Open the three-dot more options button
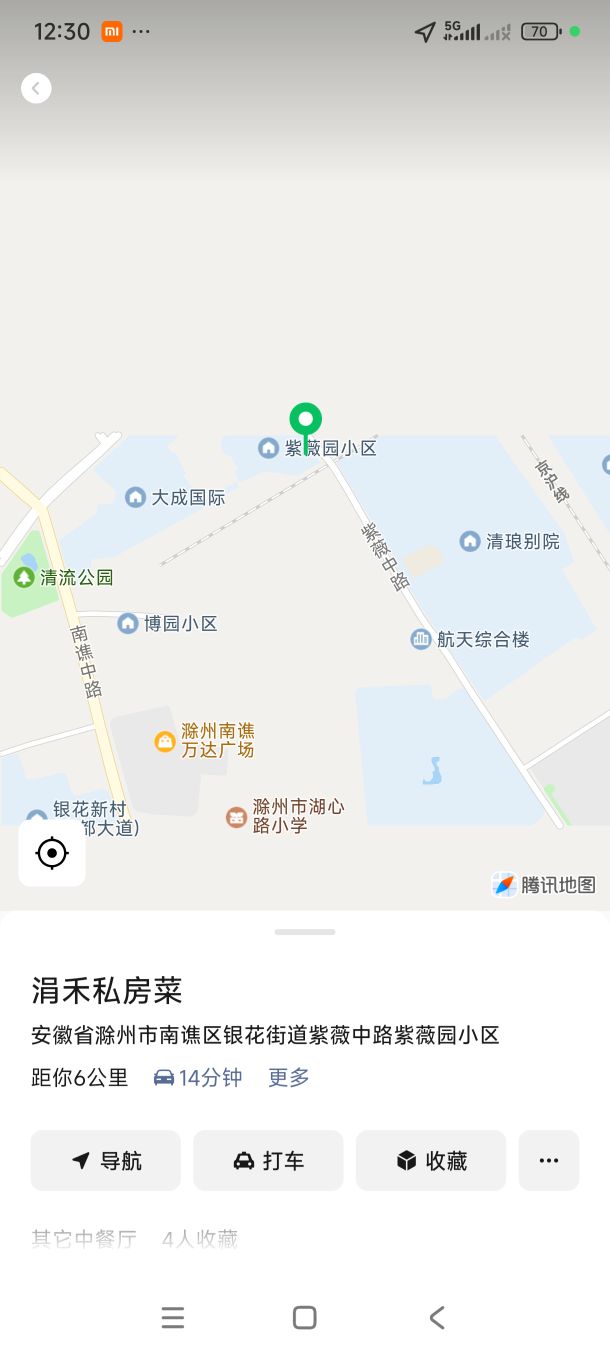The height and width of the screenshot is (1356, 610). 548,1160
